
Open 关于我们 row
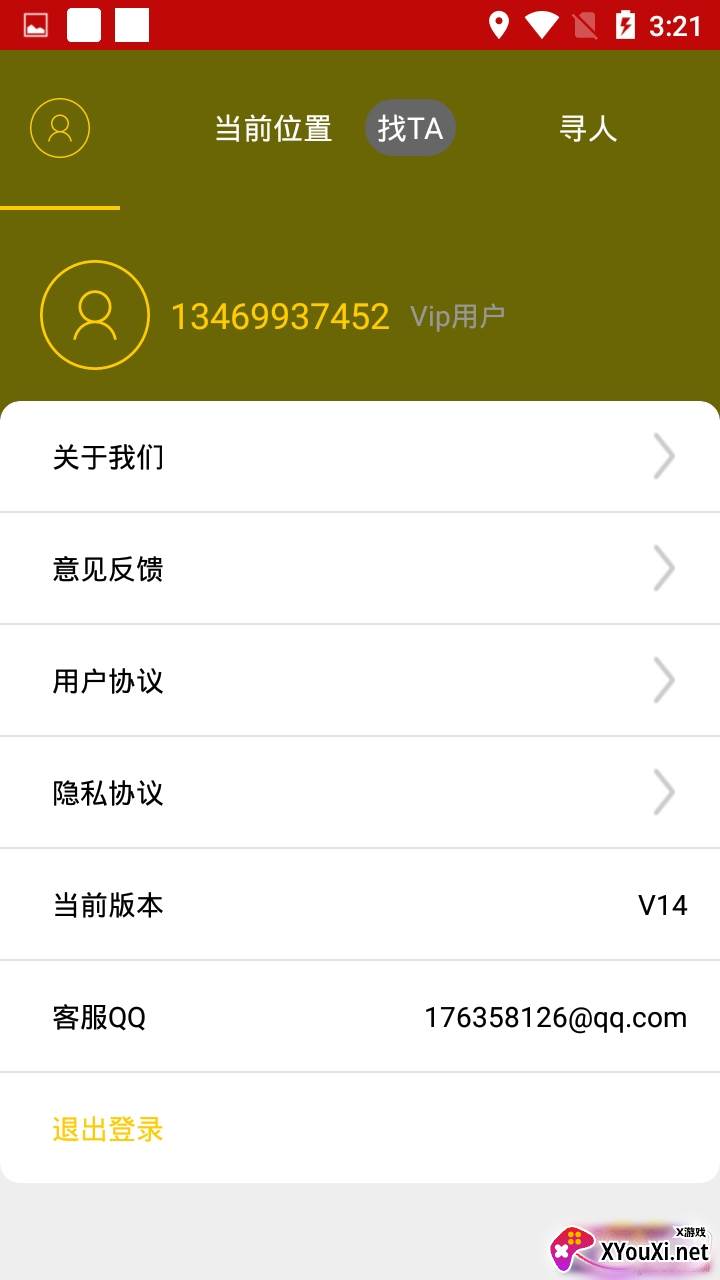360,457
